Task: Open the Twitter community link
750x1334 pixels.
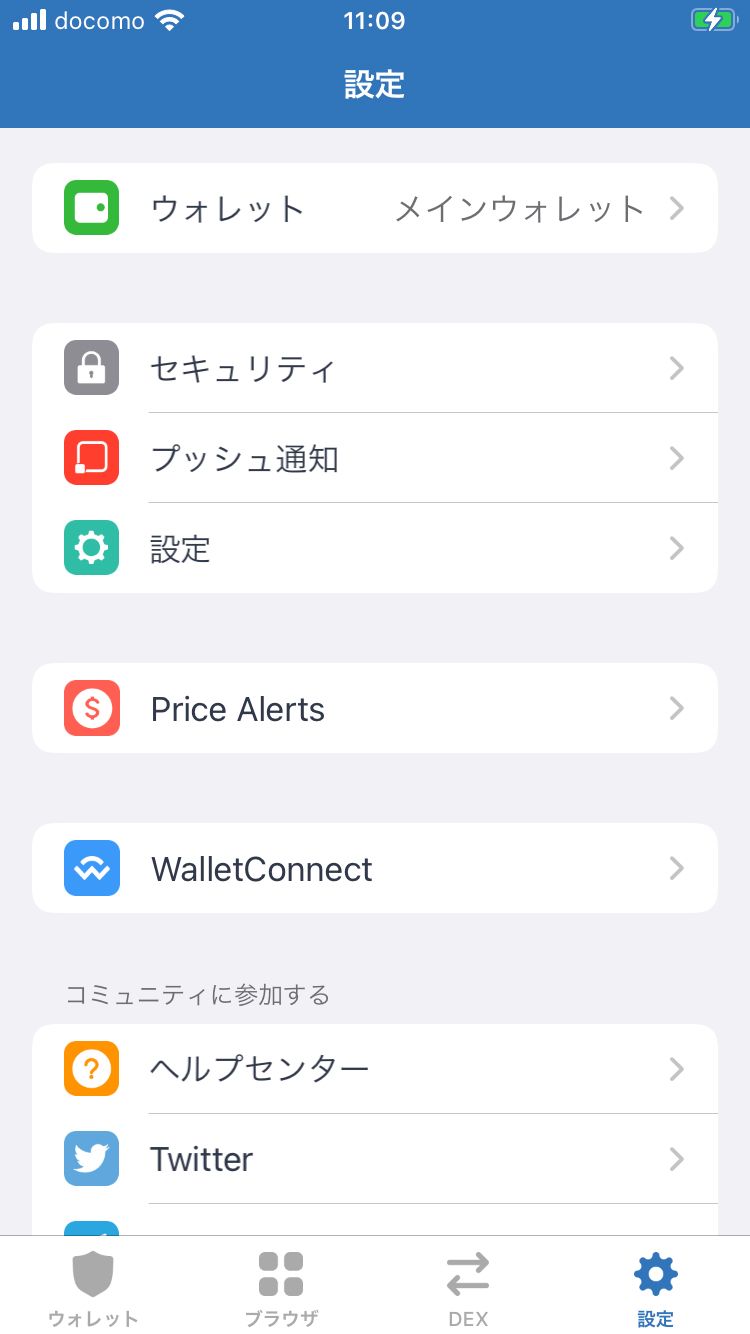Action: point(374,1159)
